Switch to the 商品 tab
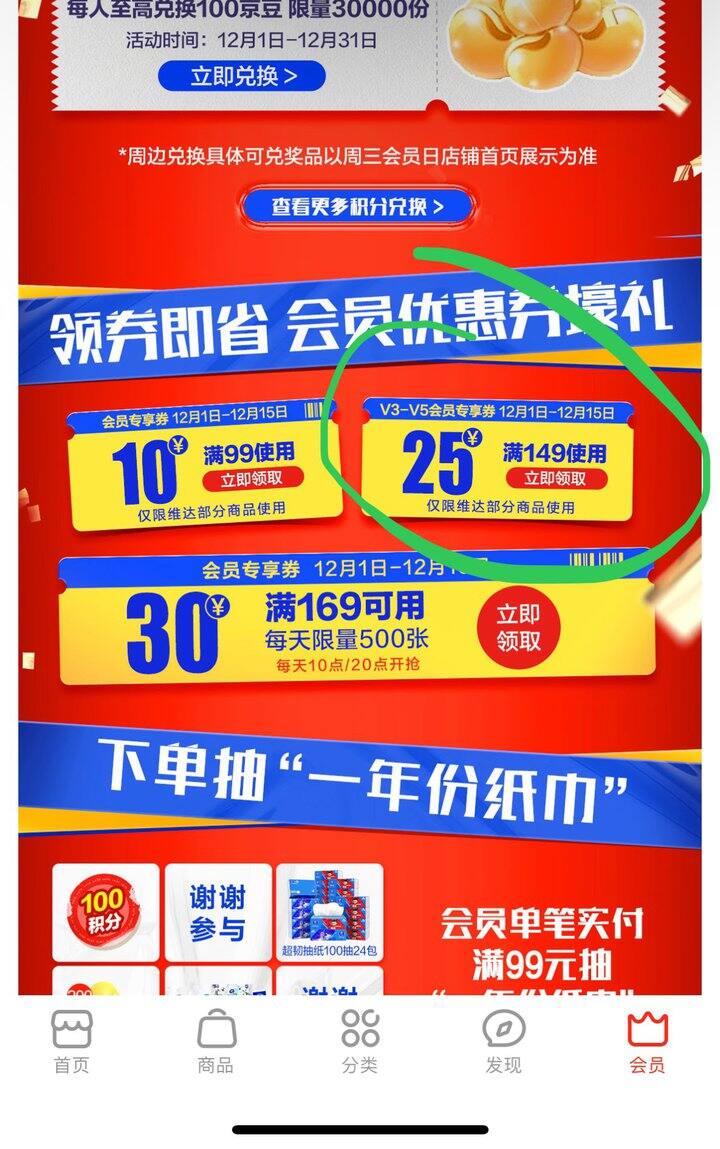 (216, 1041)
